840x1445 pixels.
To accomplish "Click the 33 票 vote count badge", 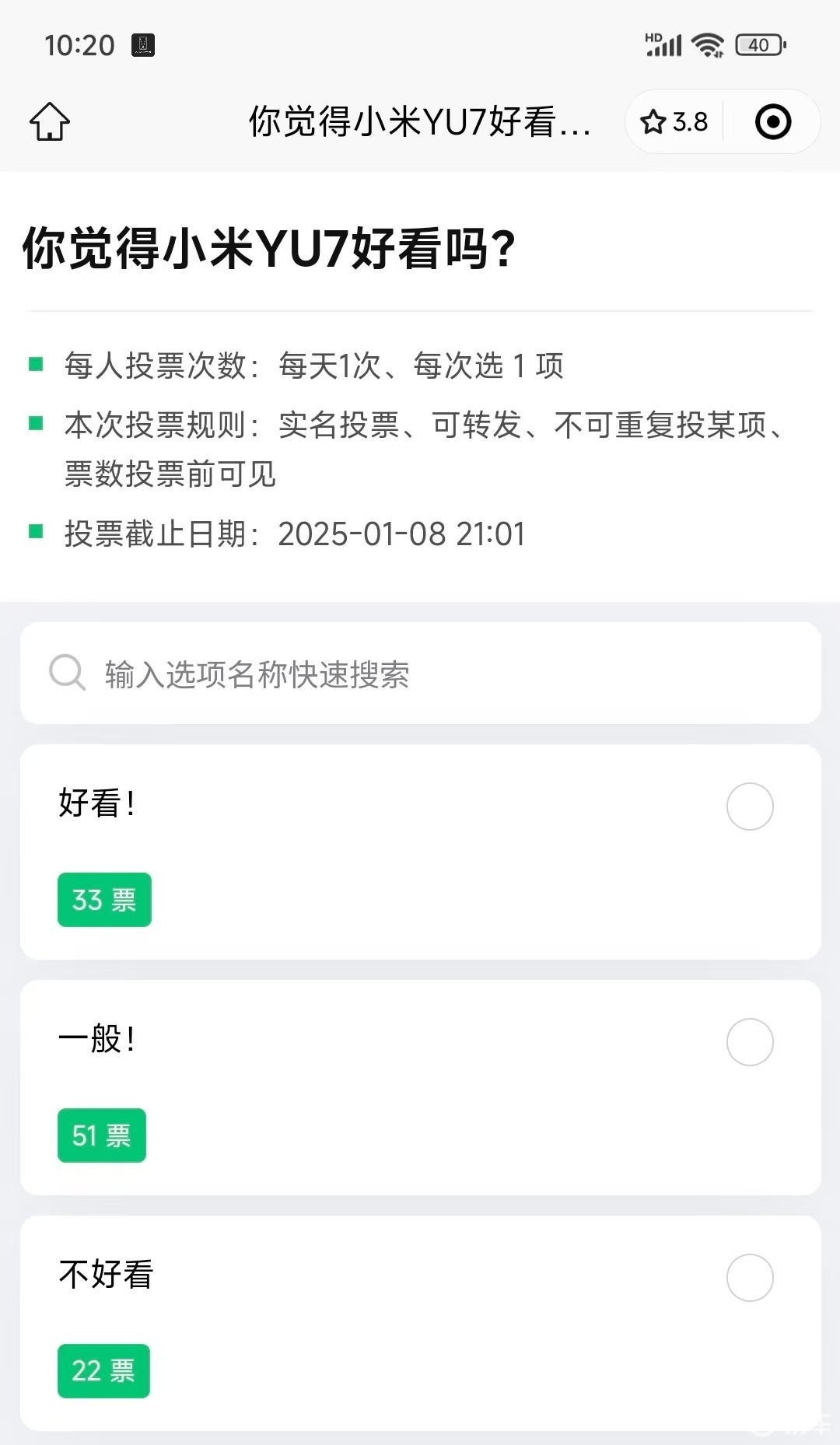I will 104,900.
